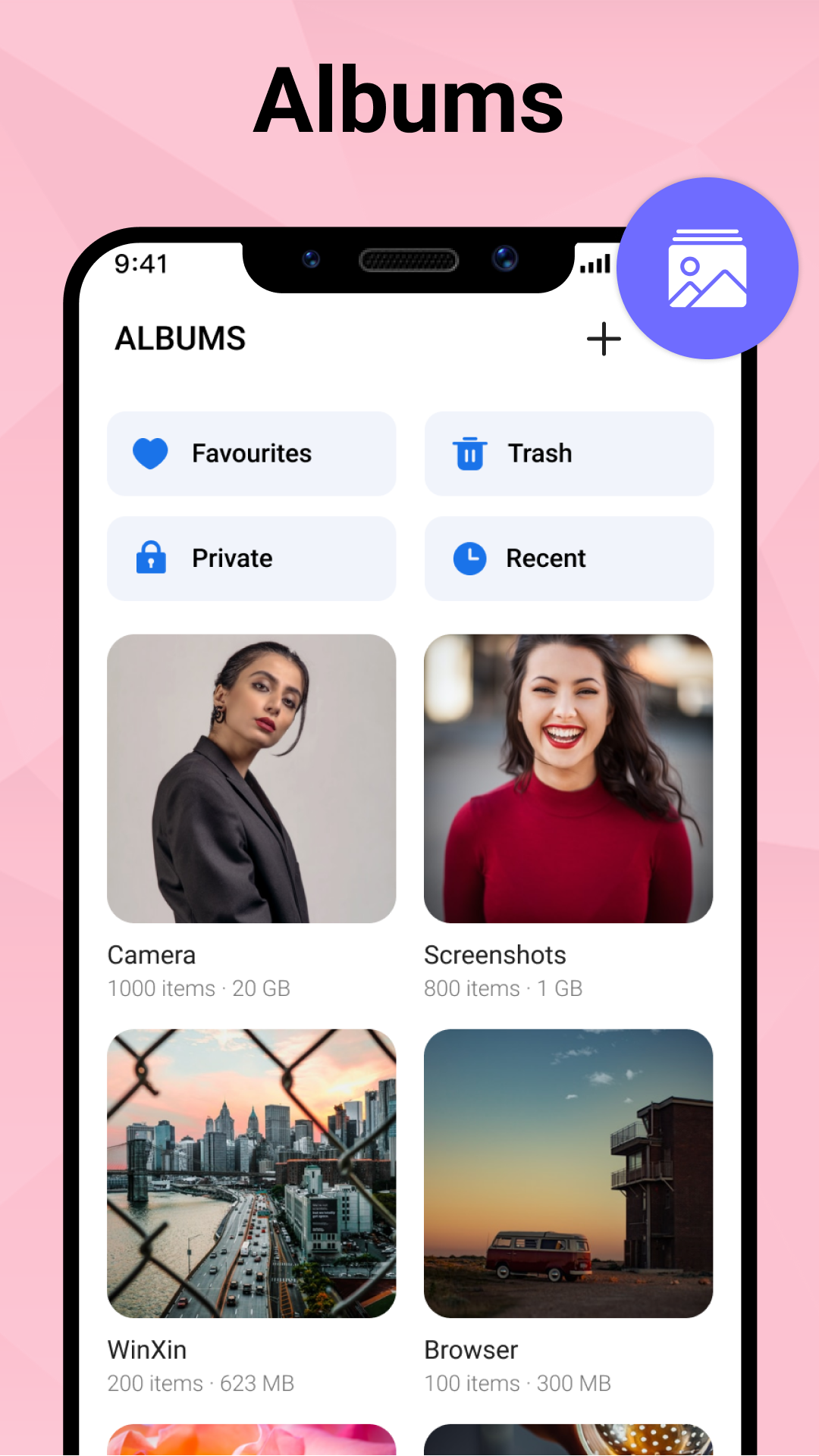Open the Screenshots album thumbnail
Image resolution: width=819 pixels, height=1456 pixels.
[569, 779]
